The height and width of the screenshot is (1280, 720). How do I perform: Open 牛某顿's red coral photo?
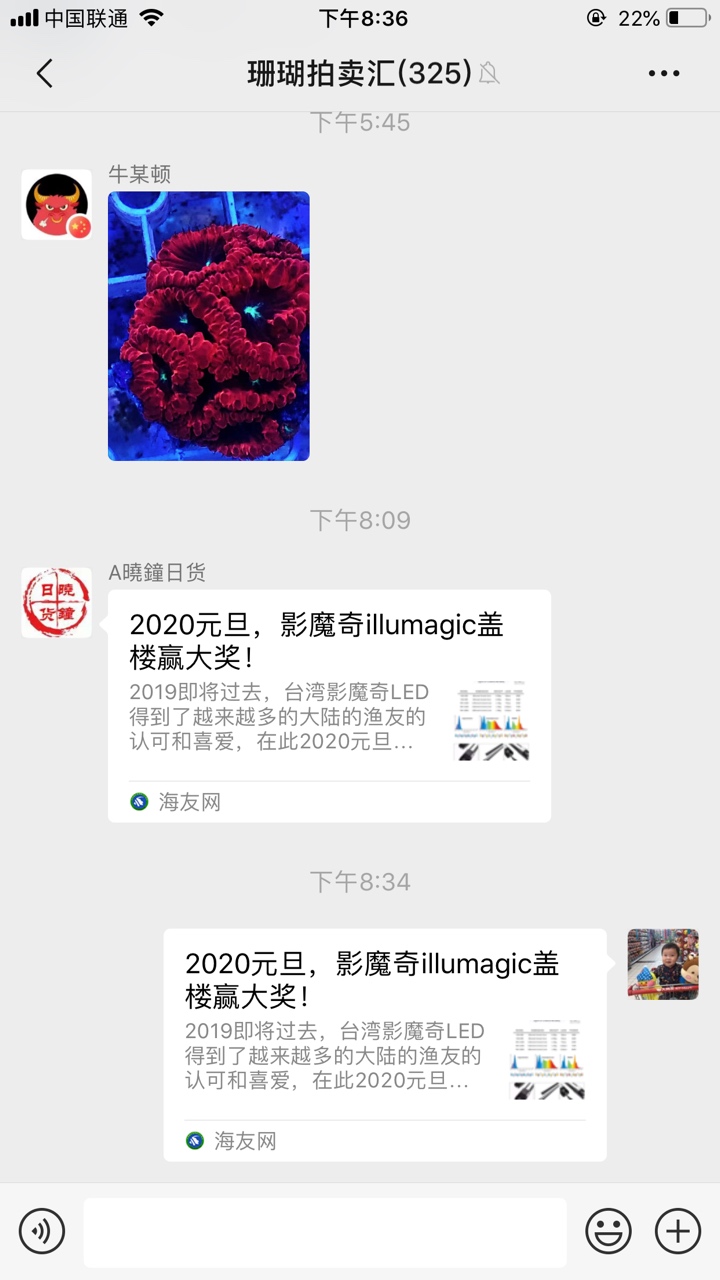point(208,326)
